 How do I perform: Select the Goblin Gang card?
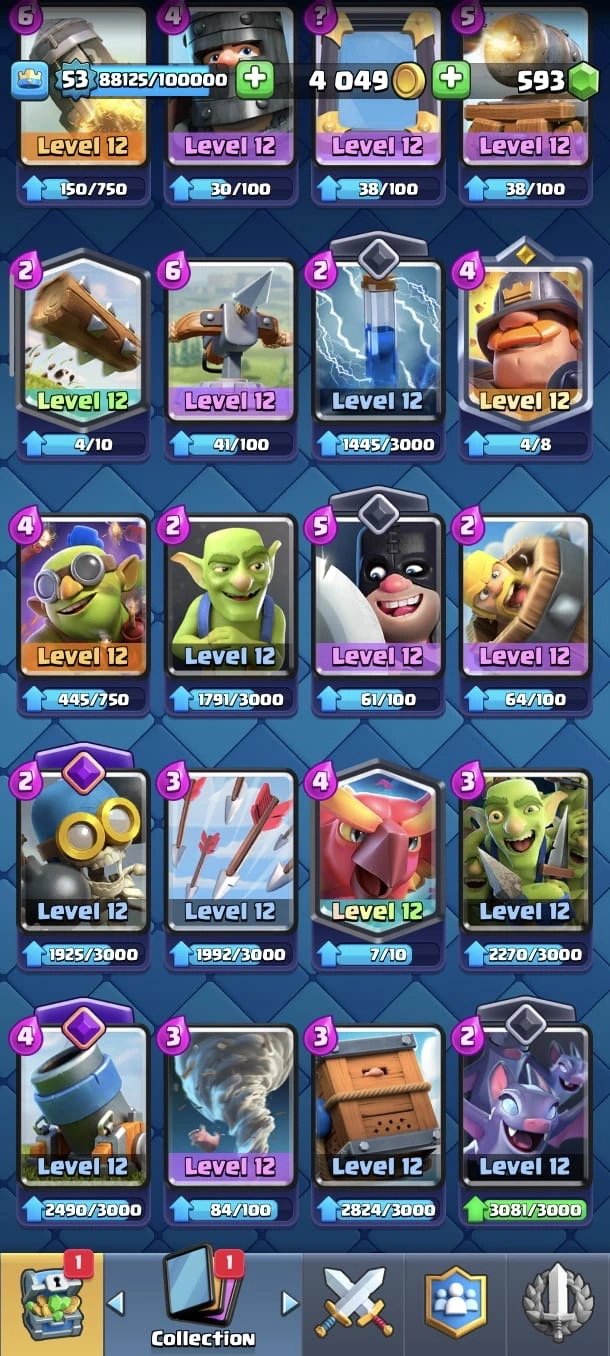click(524, 855)
